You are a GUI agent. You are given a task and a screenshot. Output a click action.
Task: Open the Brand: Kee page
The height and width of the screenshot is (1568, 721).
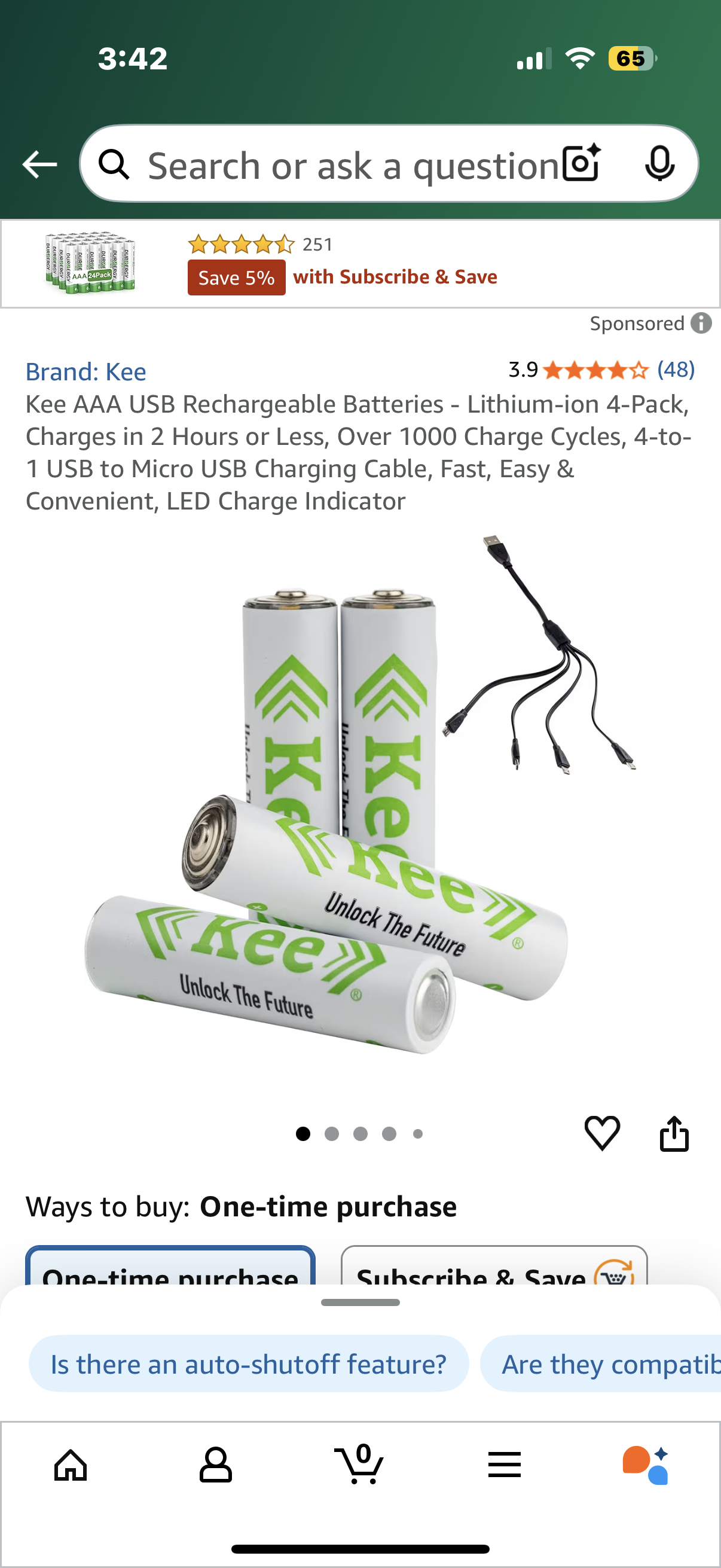85,372
